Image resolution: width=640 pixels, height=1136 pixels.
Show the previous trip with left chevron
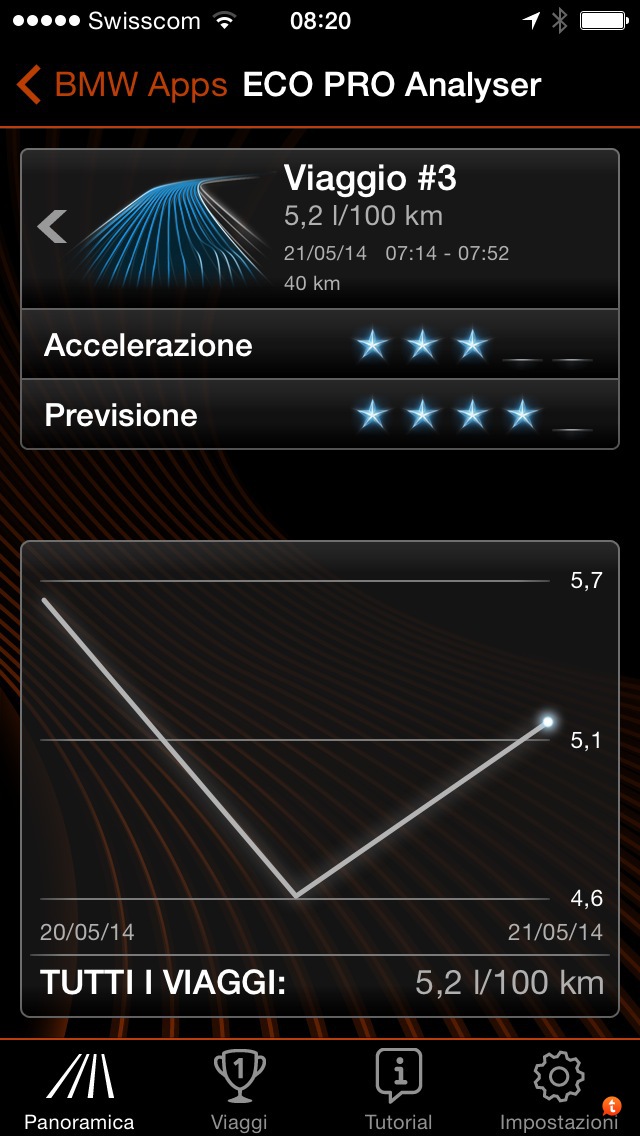pyautogui.click(x=52, y=227)
